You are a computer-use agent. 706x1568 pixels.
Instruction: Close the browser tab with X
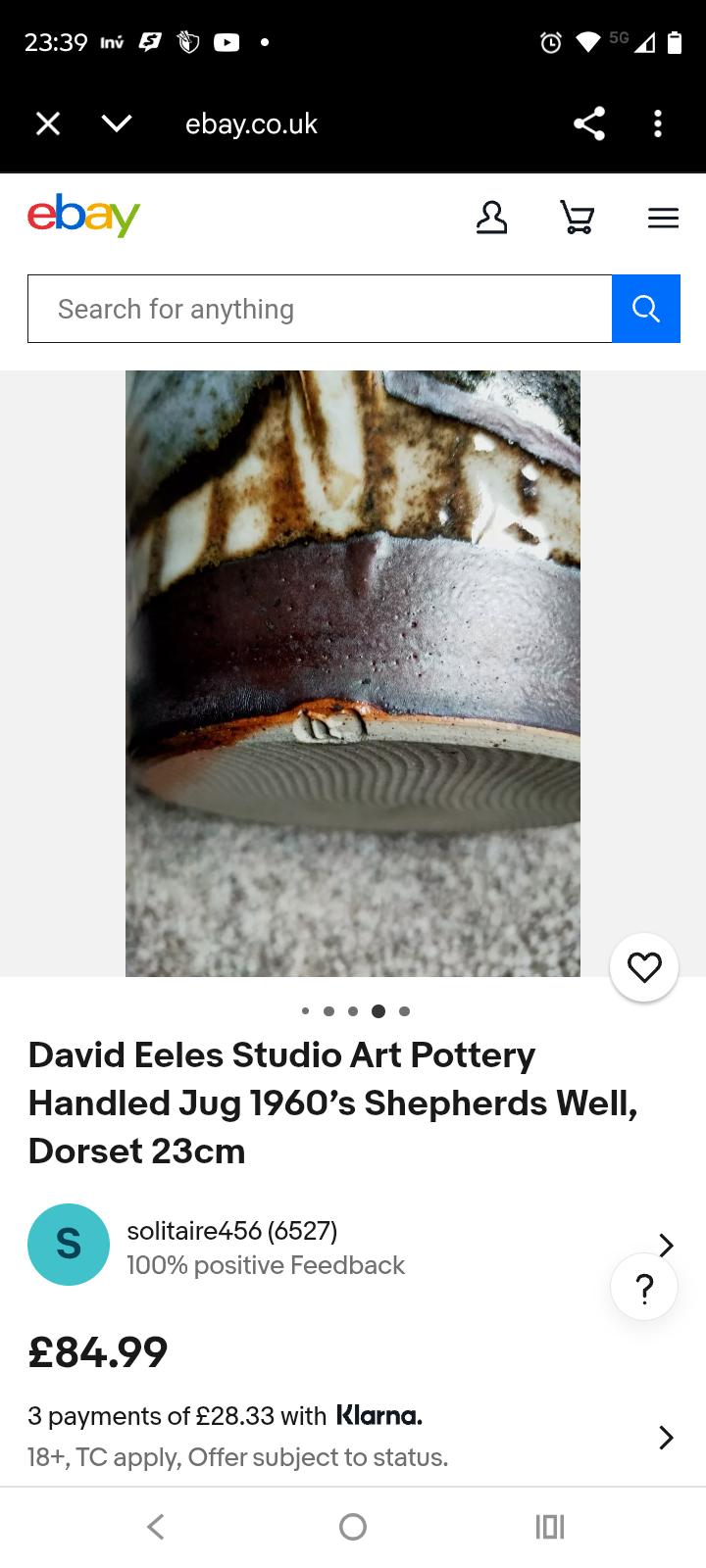48,123
